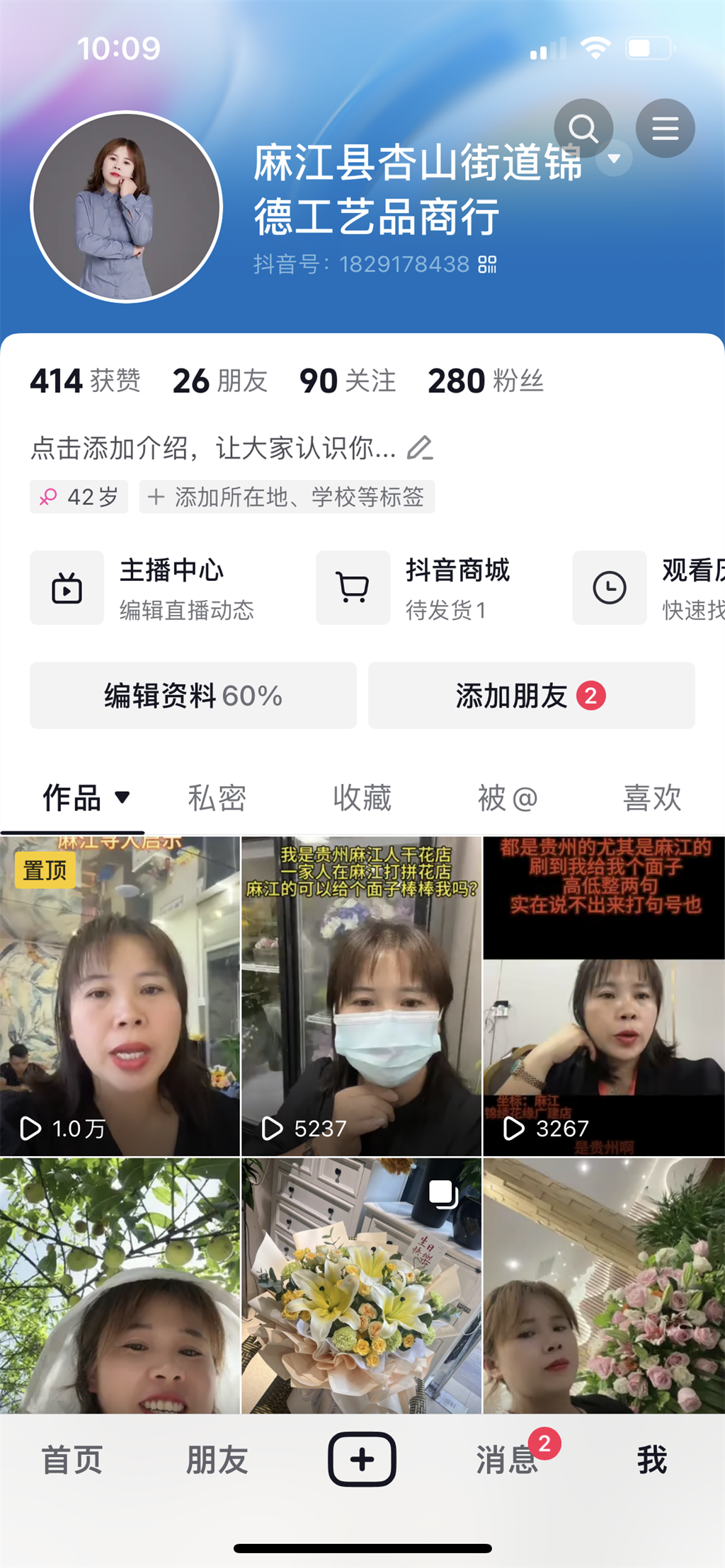The image size is (725, 1568).
Task: Open watch history via the clock icon
Action: [x=610, y=588]
